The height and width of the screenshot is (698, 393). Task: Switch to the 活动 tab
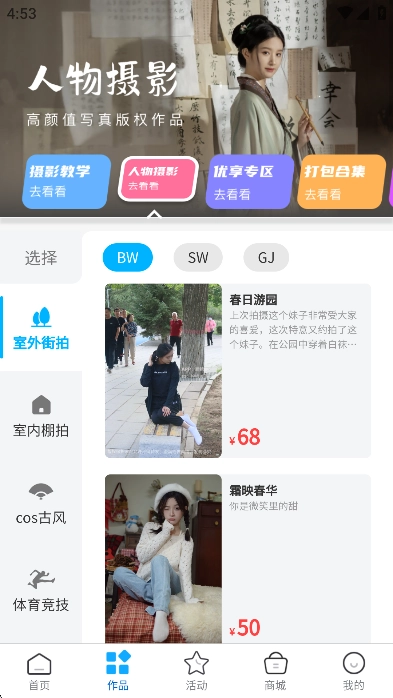tap(196, 671)
